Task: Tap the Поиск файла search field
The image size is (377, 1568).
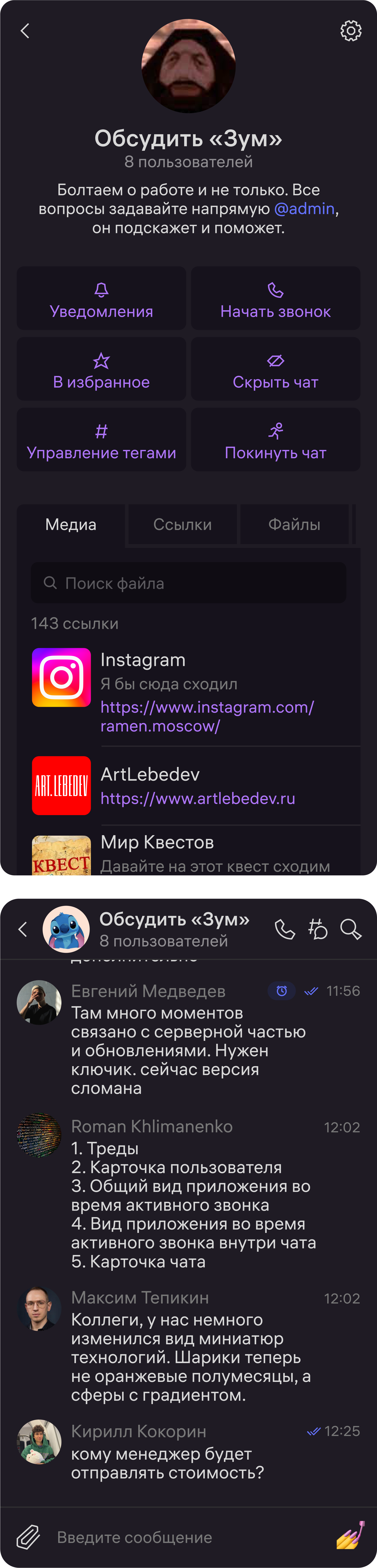Action: pos(188,583)
